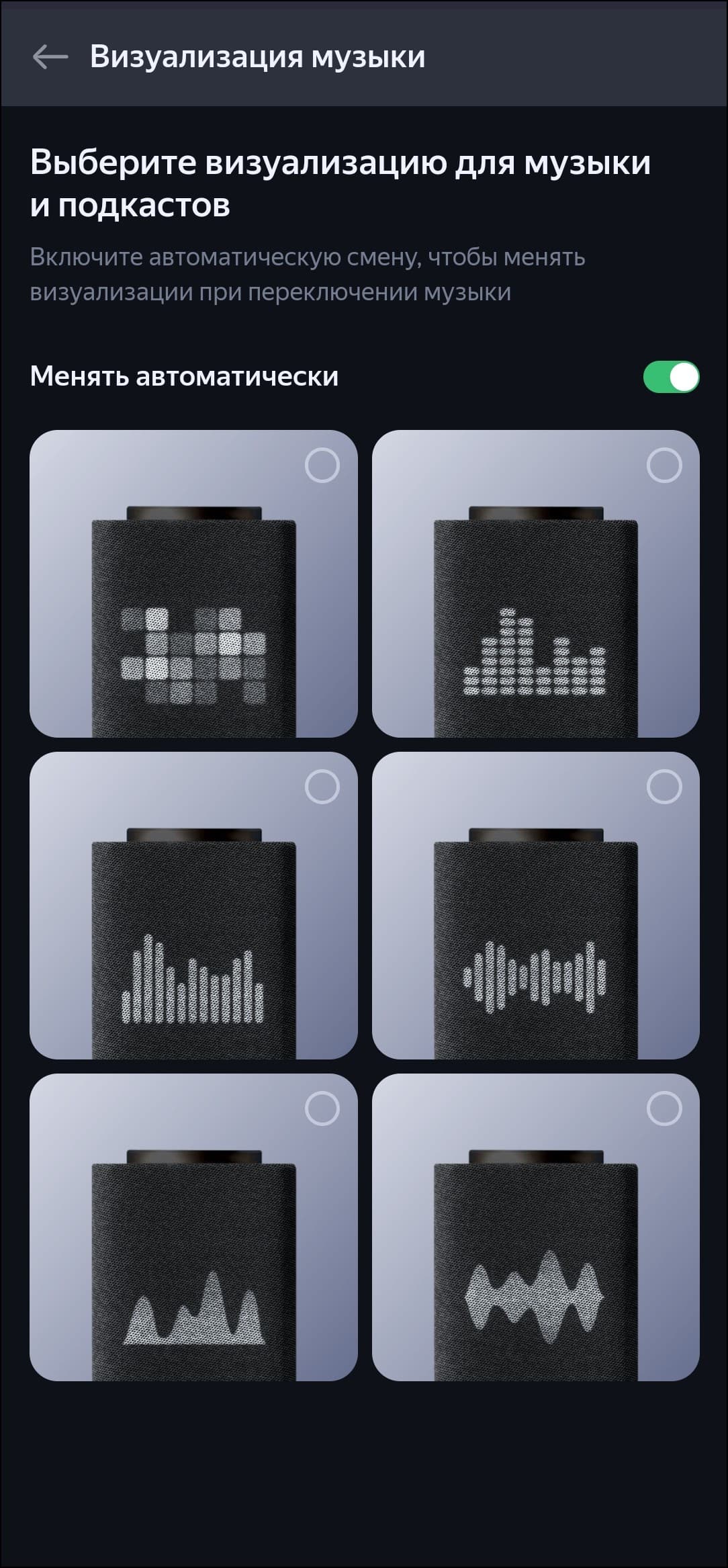Select the mirrored voice-wave bars visualization
728x1568 pixels.
tap(535, 905)
